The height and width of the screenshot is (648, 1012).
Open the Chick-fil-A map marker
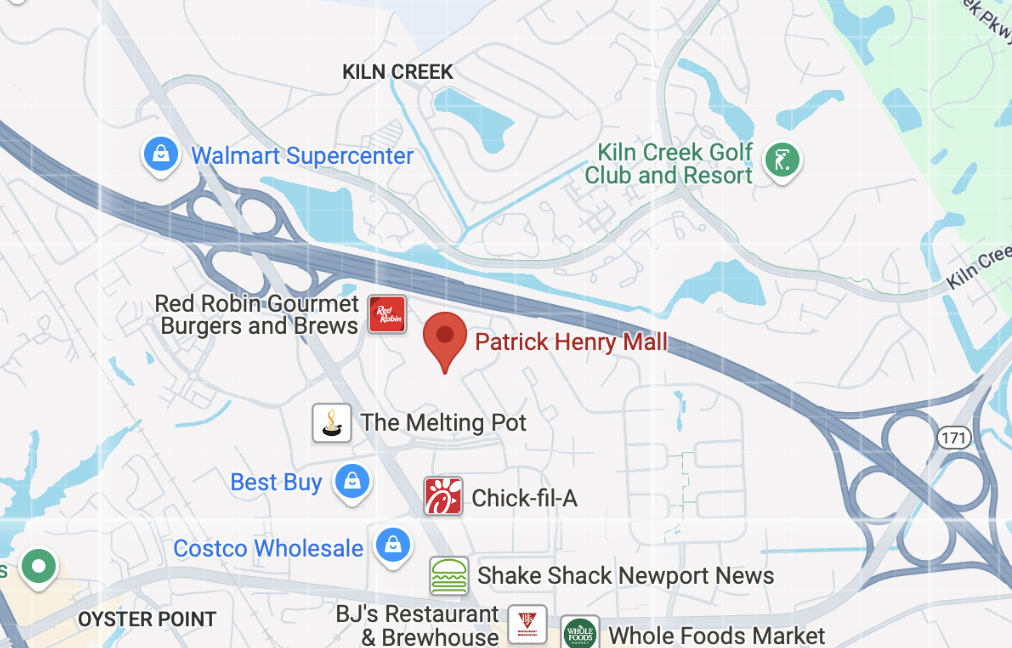point(443,496)
